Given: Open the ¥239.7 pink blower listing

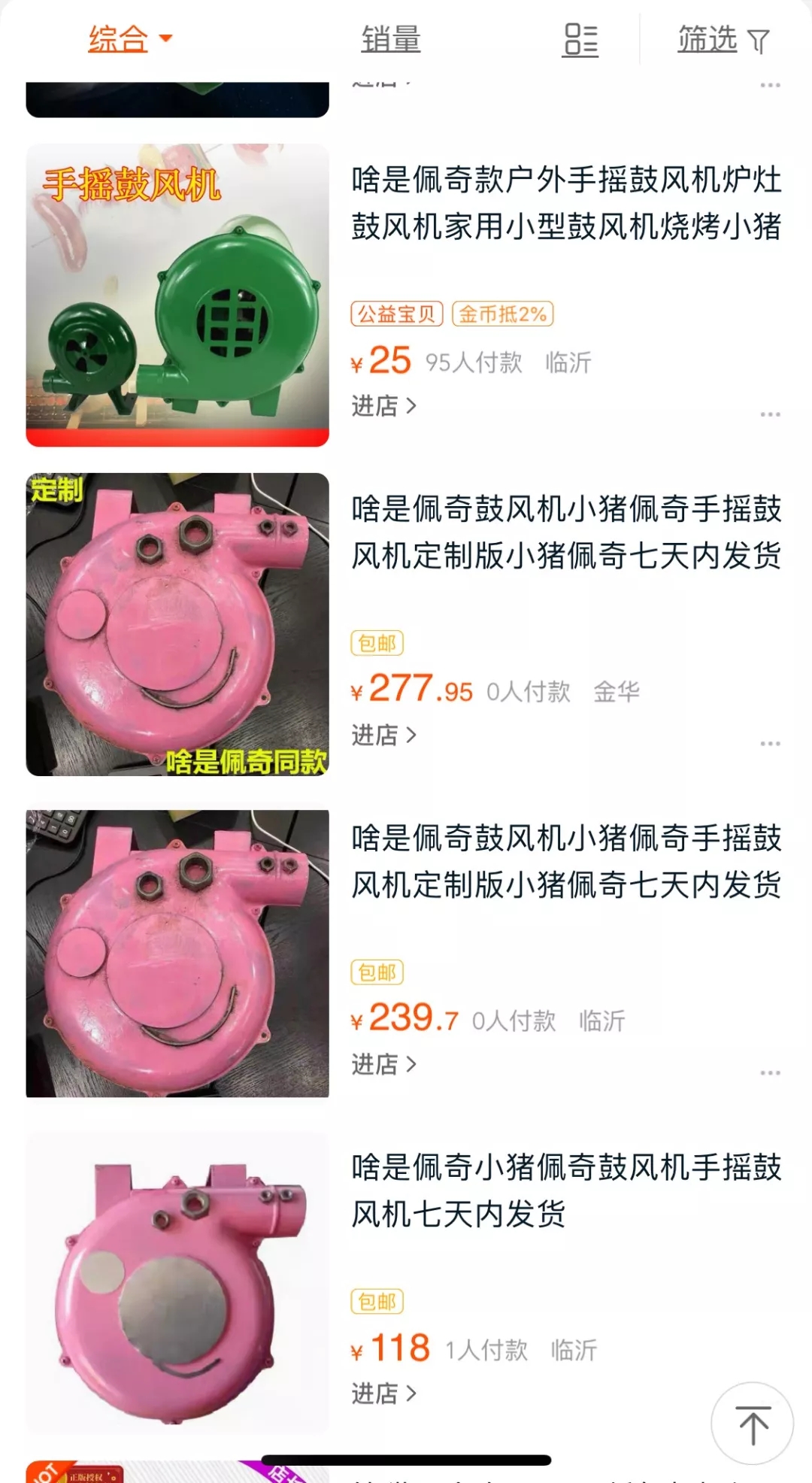Looking at the screenshot, I should (566, 862).
